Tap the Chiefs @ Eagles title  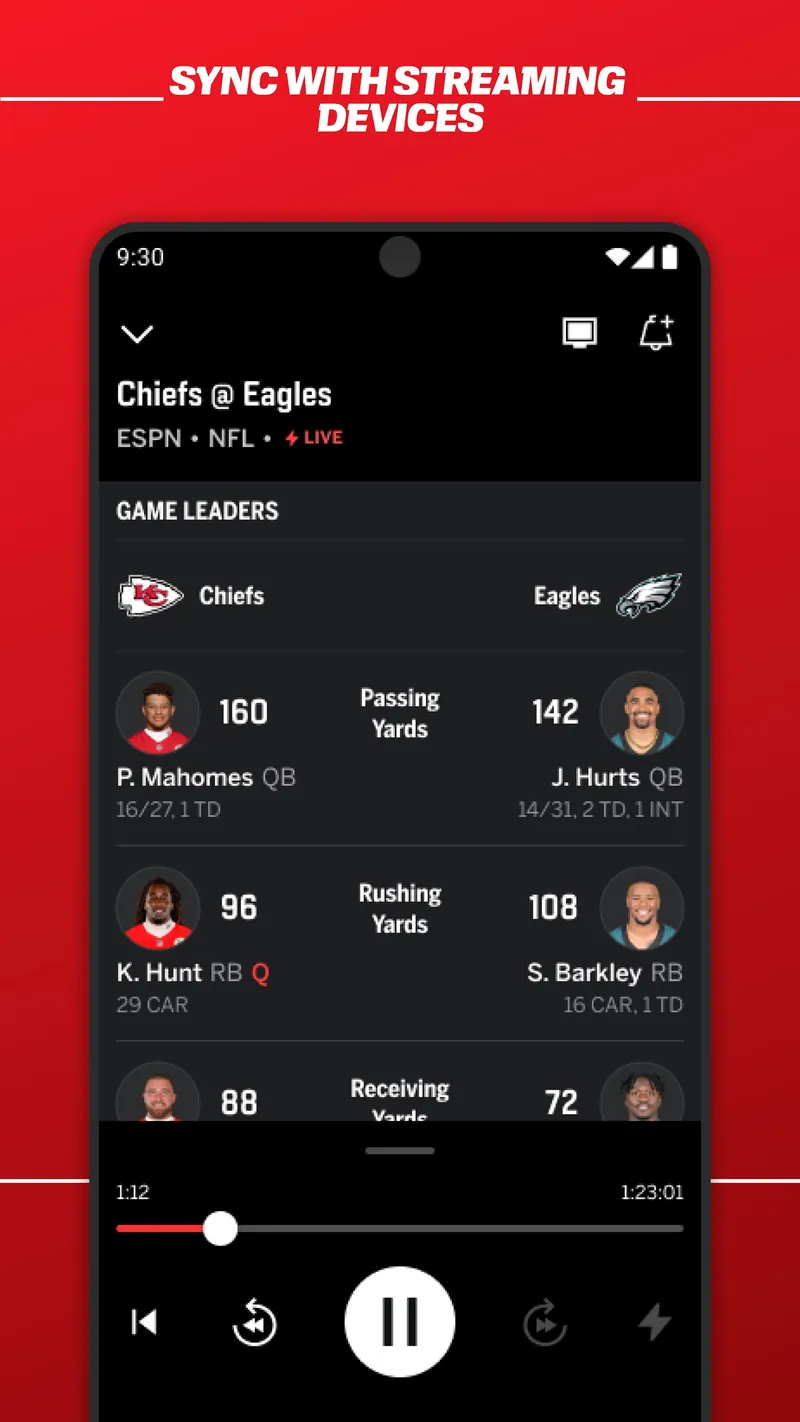point(224,394)
